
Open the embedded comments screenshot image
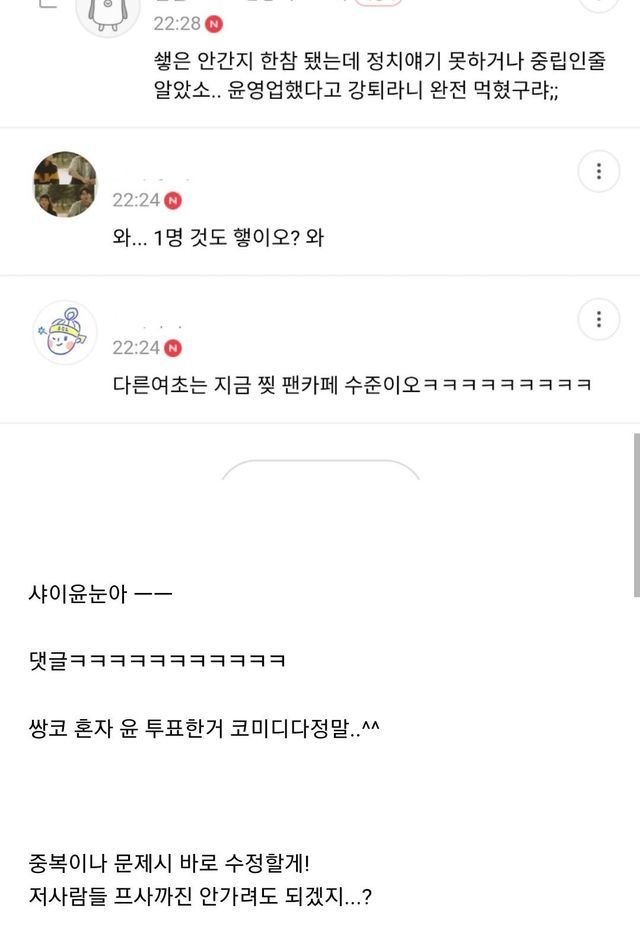click(x=320, y=240)
